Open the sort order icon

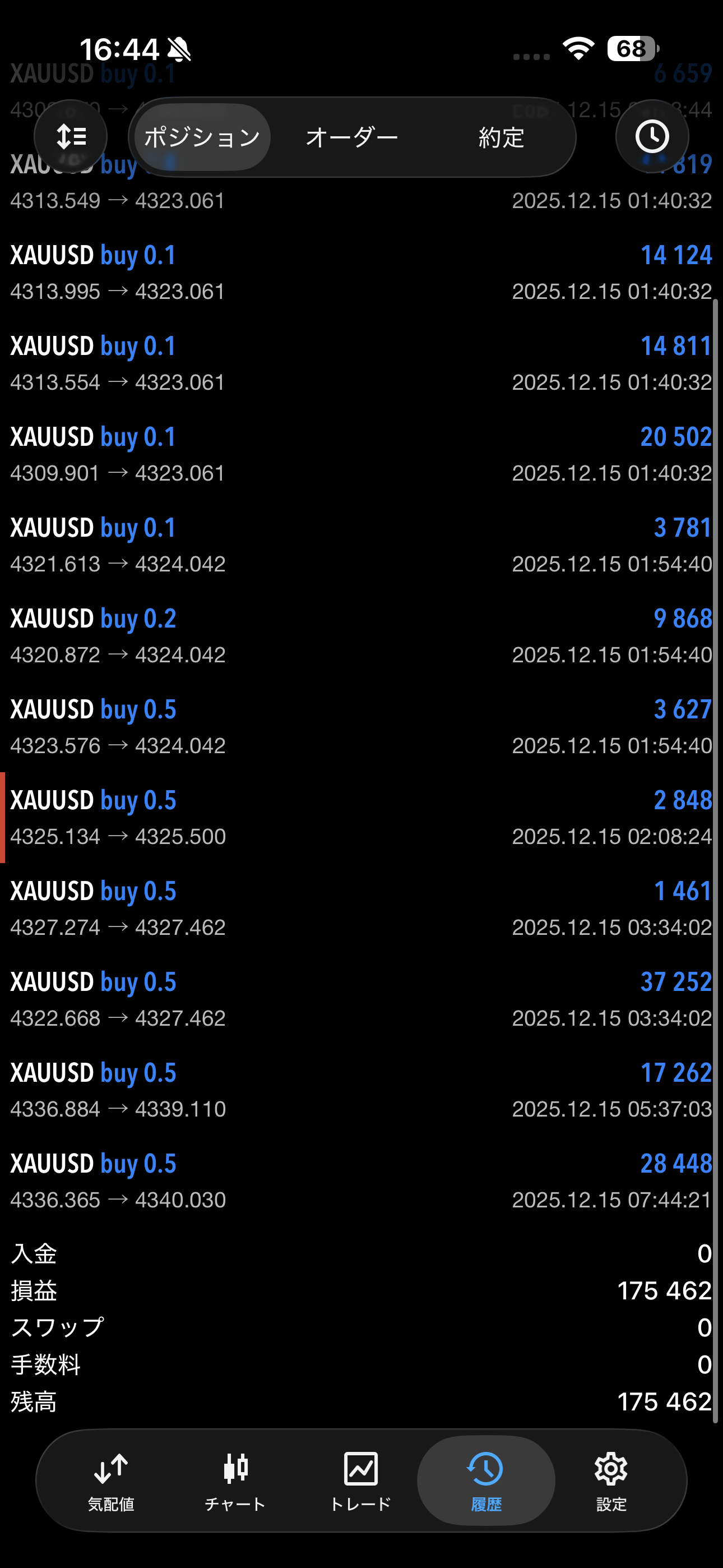(x=71, y=136)
